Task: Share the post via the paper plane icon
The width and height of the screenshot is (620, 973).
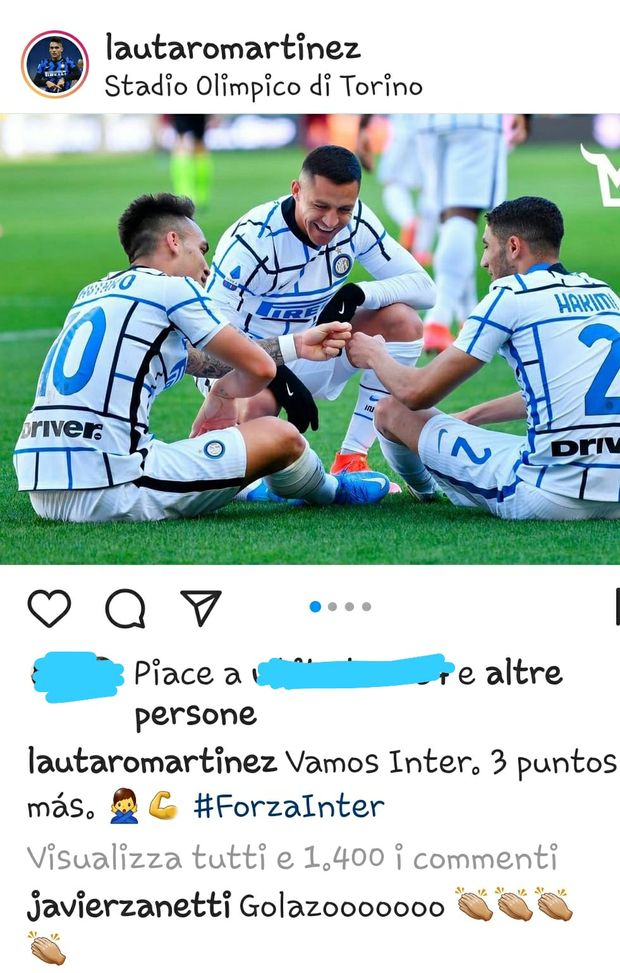Action: (201, 608)
